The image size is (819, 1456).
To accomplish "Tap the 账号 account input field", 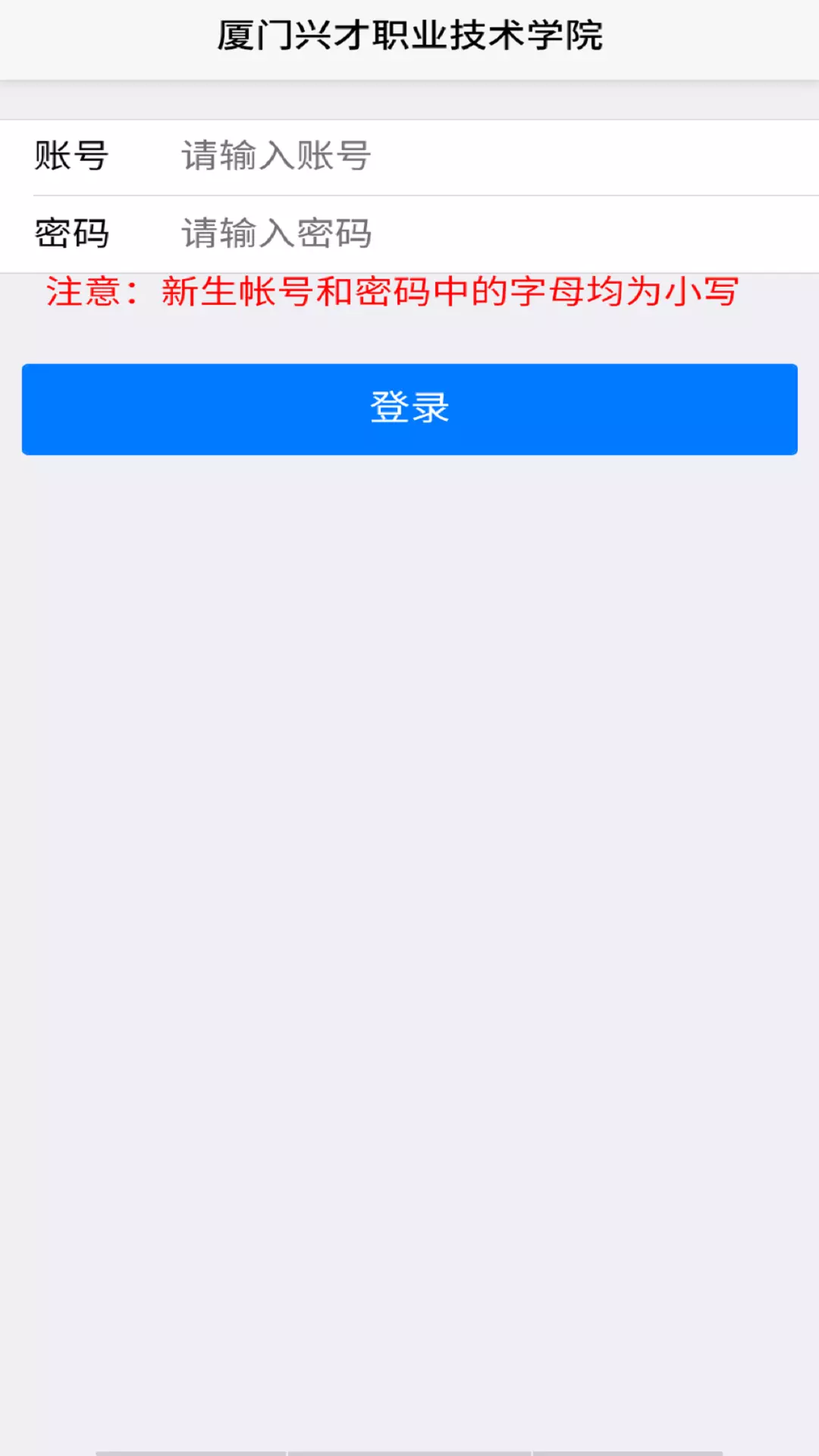I will tap(497, 156).
